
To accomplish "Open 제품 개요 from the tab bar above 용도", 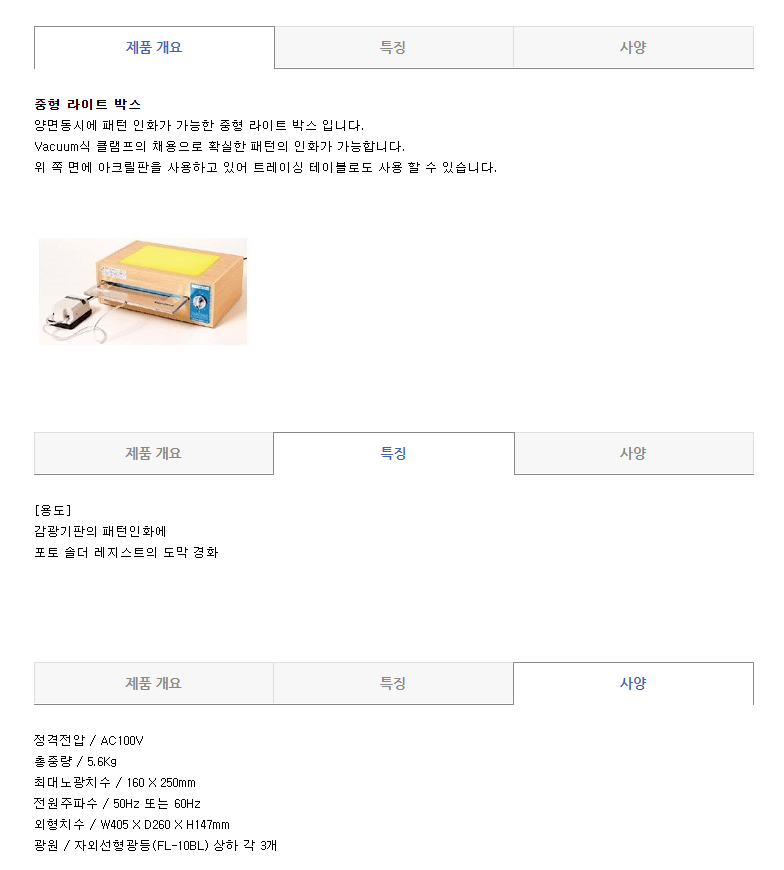I will [x=154, y=453].
